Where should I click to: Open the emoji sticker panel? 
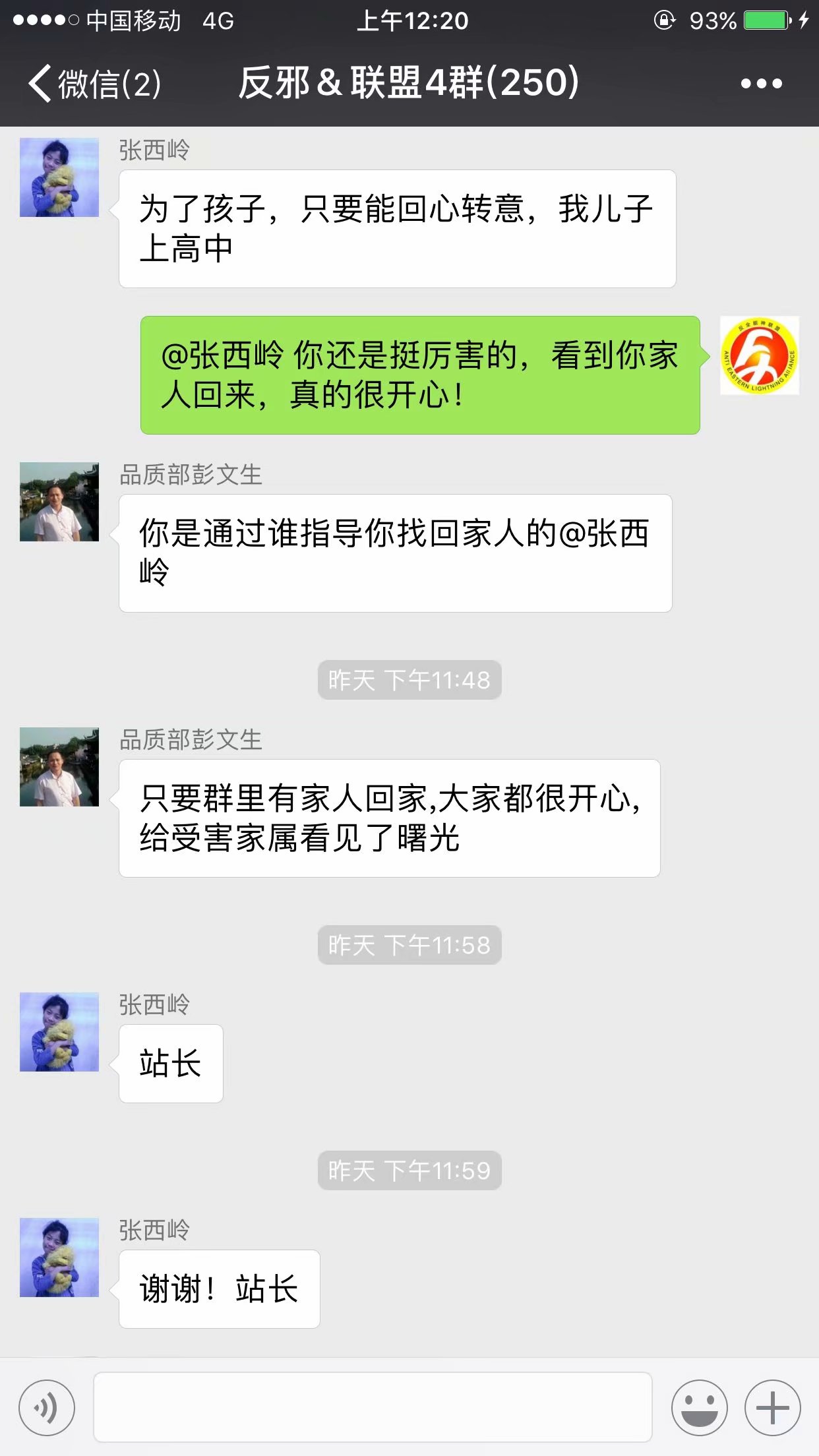click(x=699, y=1407)
